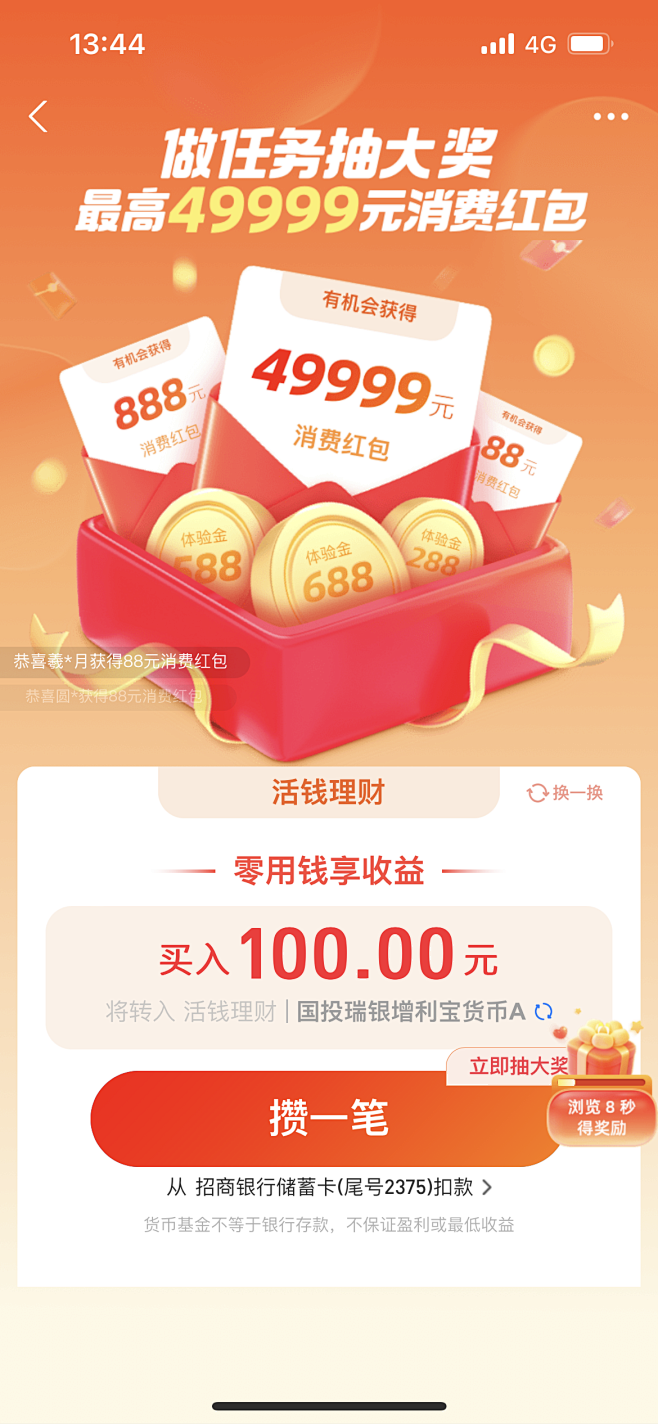Tap 换一换 to swap the product
658x1424 pixels.
(x=566, y=793)
